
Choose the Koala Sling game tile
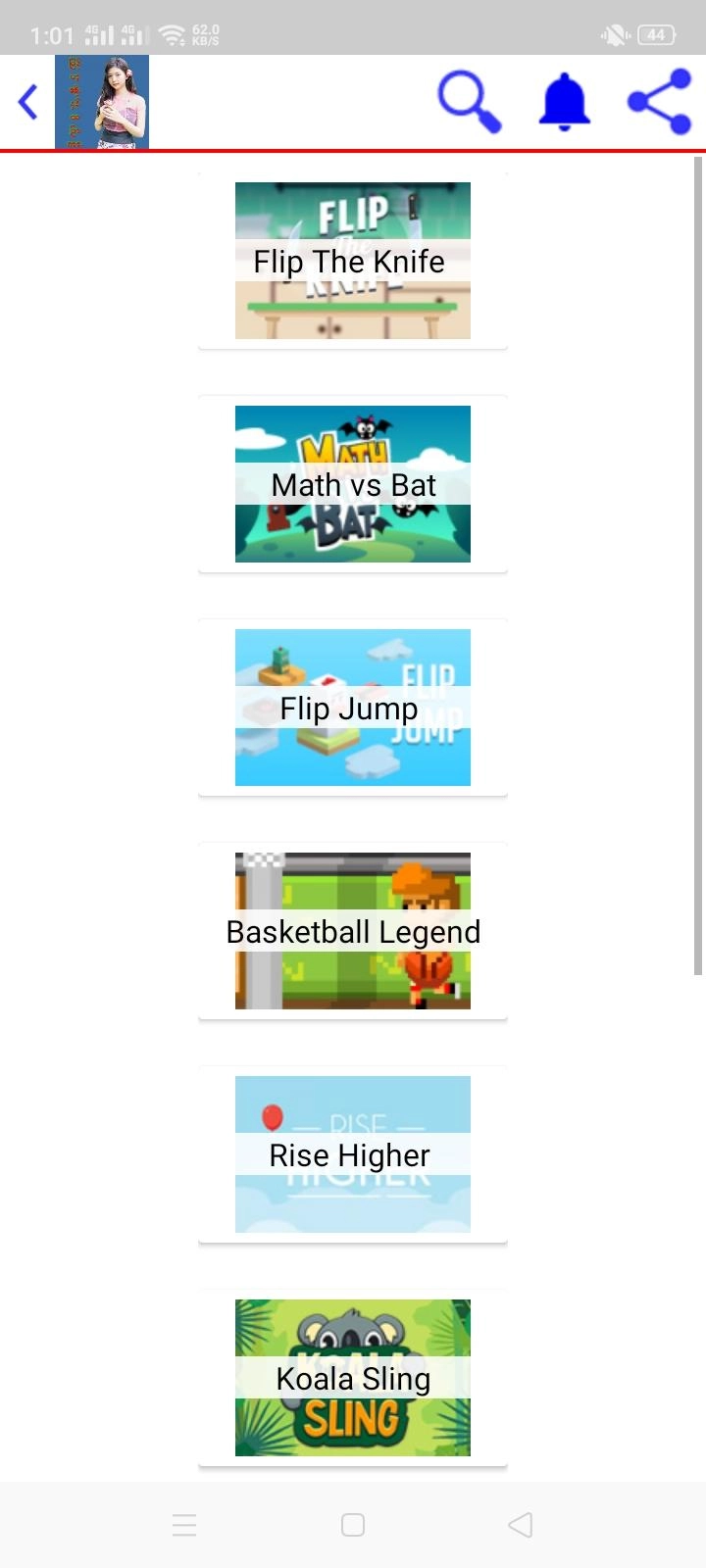tap(353, 1378)
